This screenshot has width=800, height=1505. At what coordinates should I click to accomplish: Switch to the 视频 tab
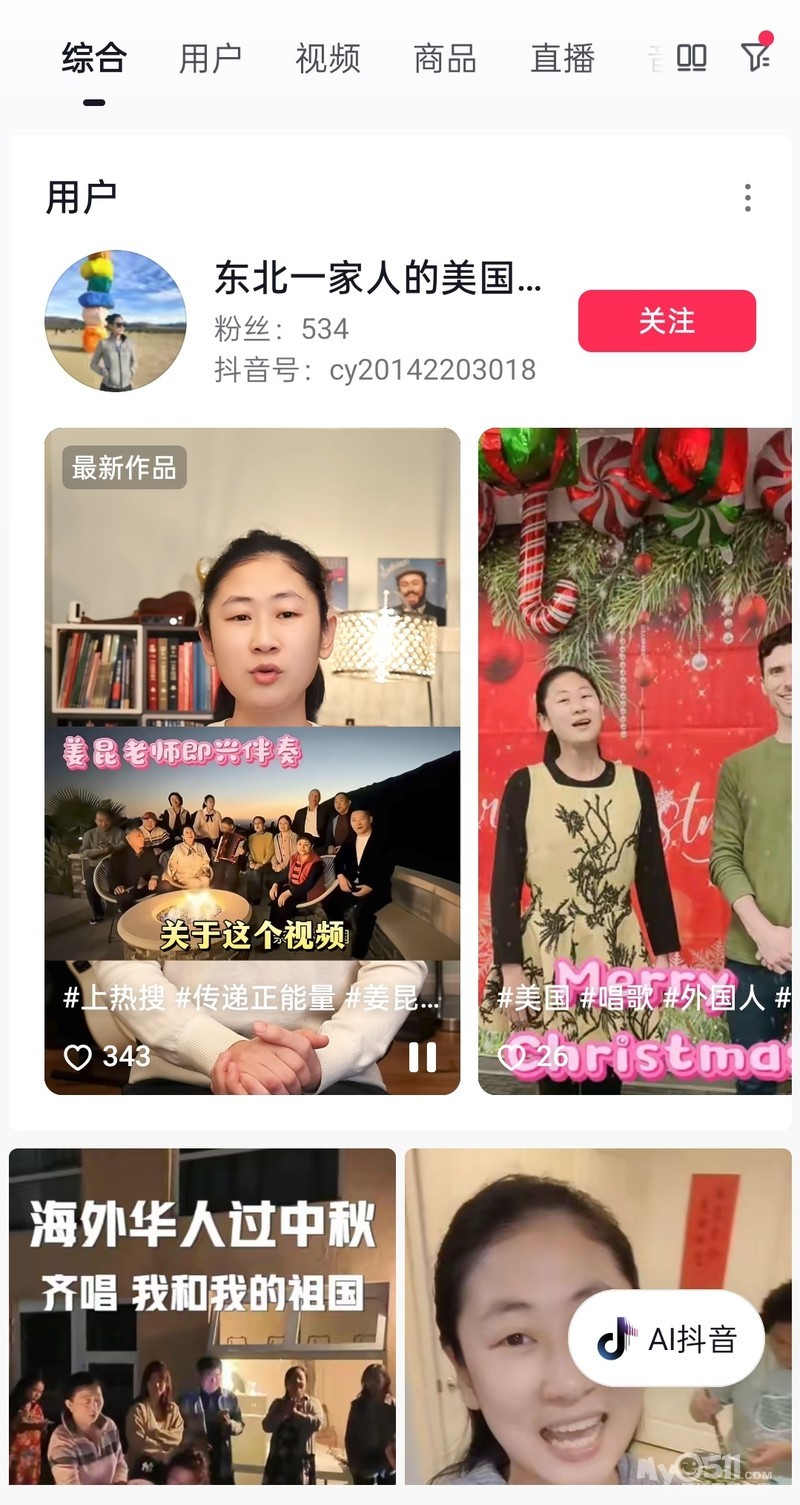[x=327, y=59]
